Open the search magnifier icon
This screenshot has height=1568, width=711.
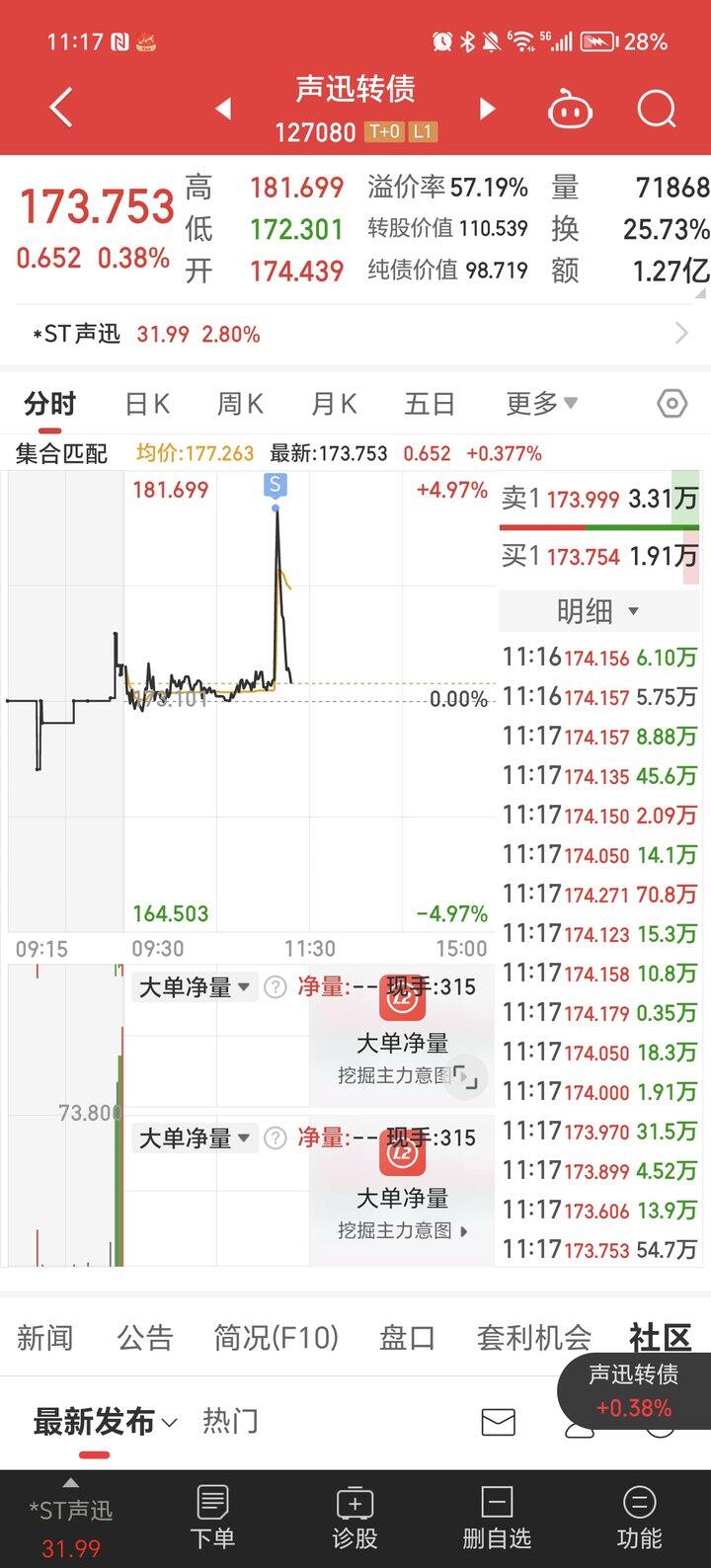click(655, 109)
